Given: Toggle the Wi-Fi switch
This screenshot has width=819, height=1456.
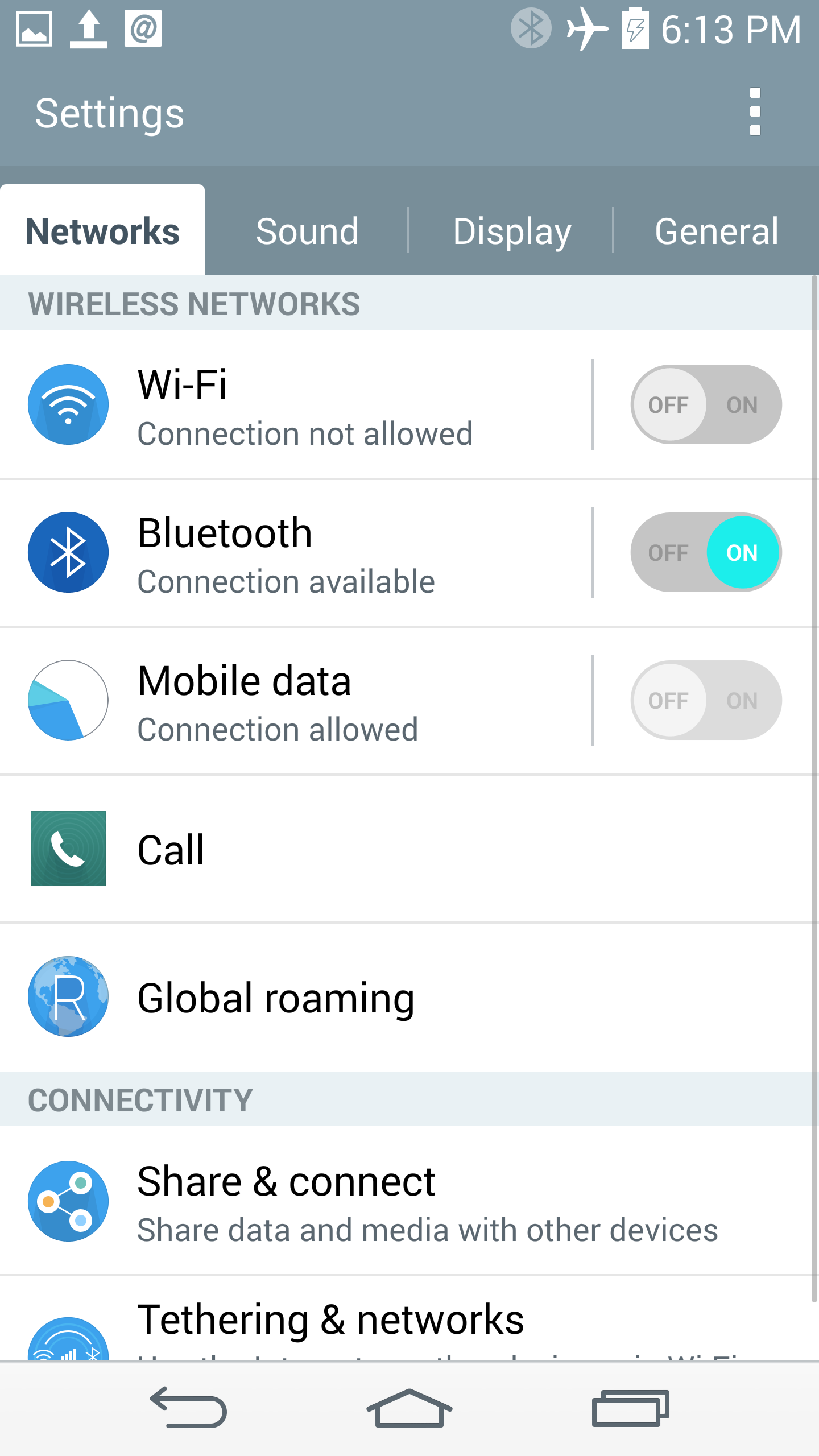Looking at the screenshot, I should [706, 404].
